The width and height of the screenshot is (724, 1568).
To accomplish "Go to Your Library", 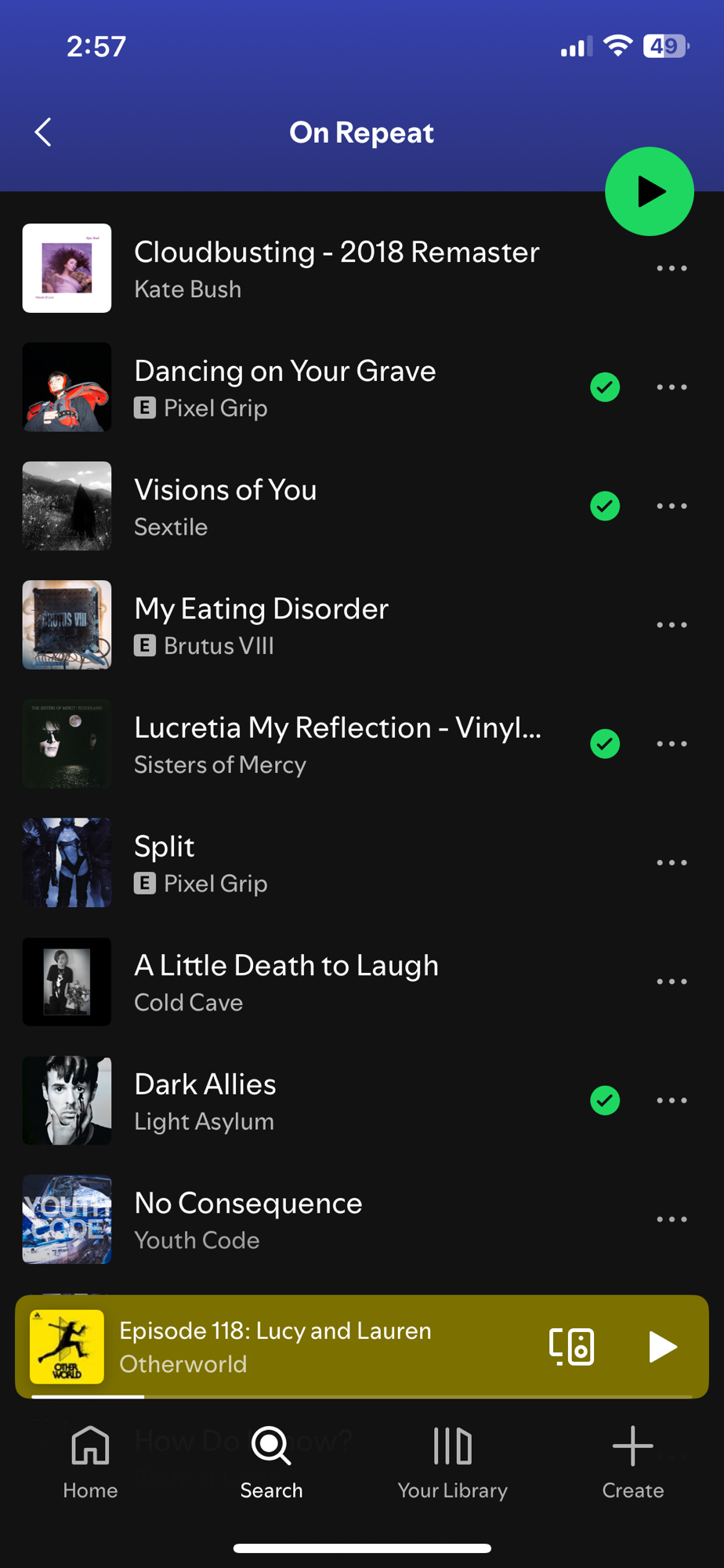I will click(452, 1461).
